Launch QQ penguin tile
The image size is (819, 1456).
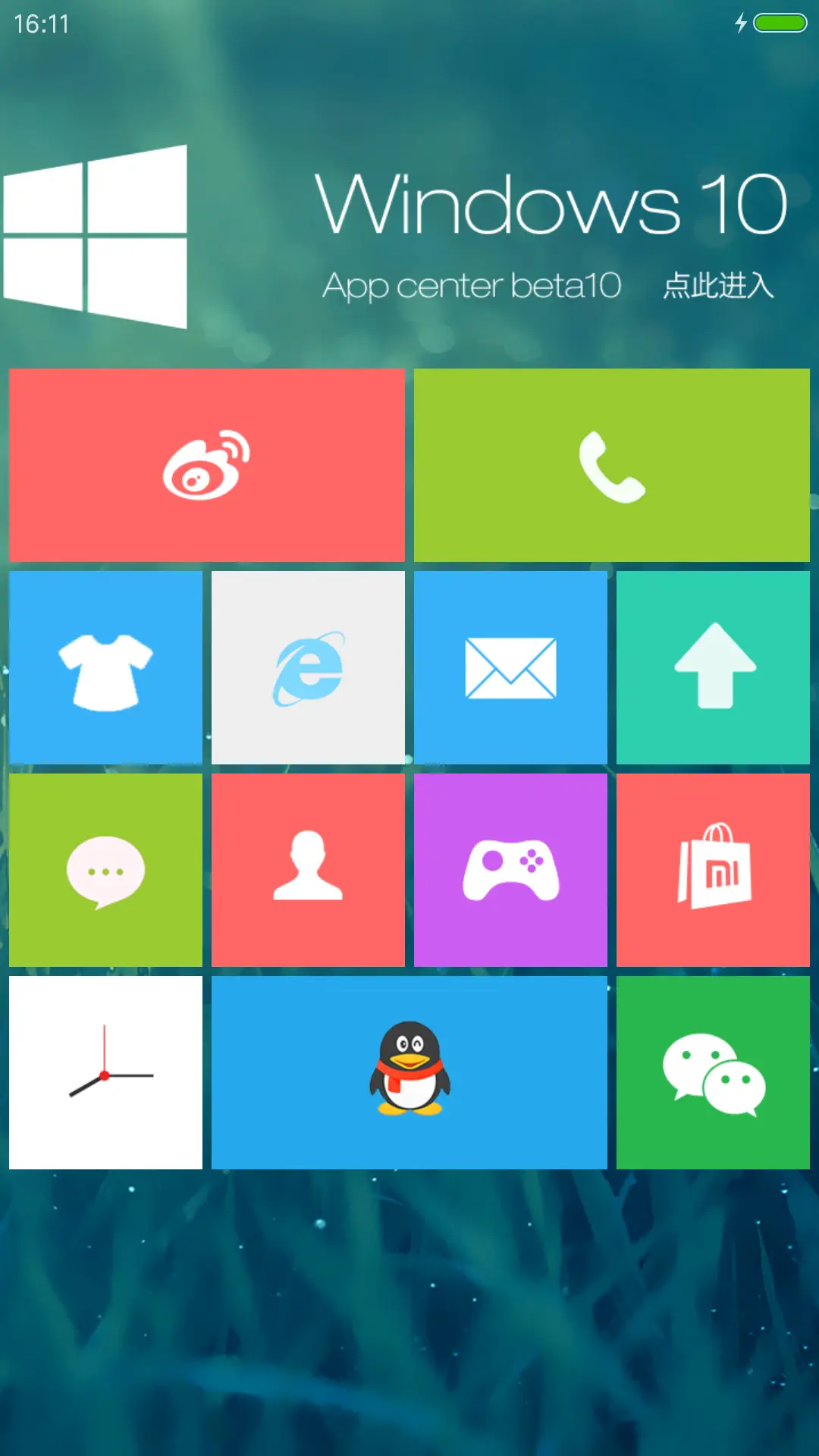(409, 1073)
